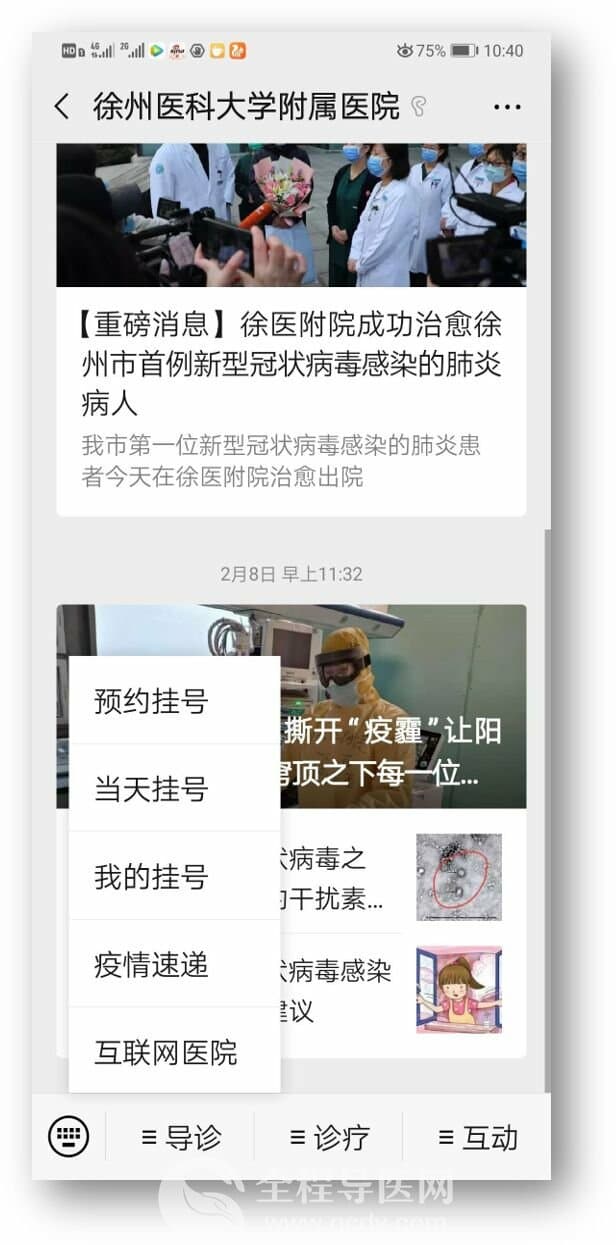Image resolution: width=616 pixels, height=1245 pixels.
Task: Open the three-dot overflow menu
Action: [x=507, y=107]
